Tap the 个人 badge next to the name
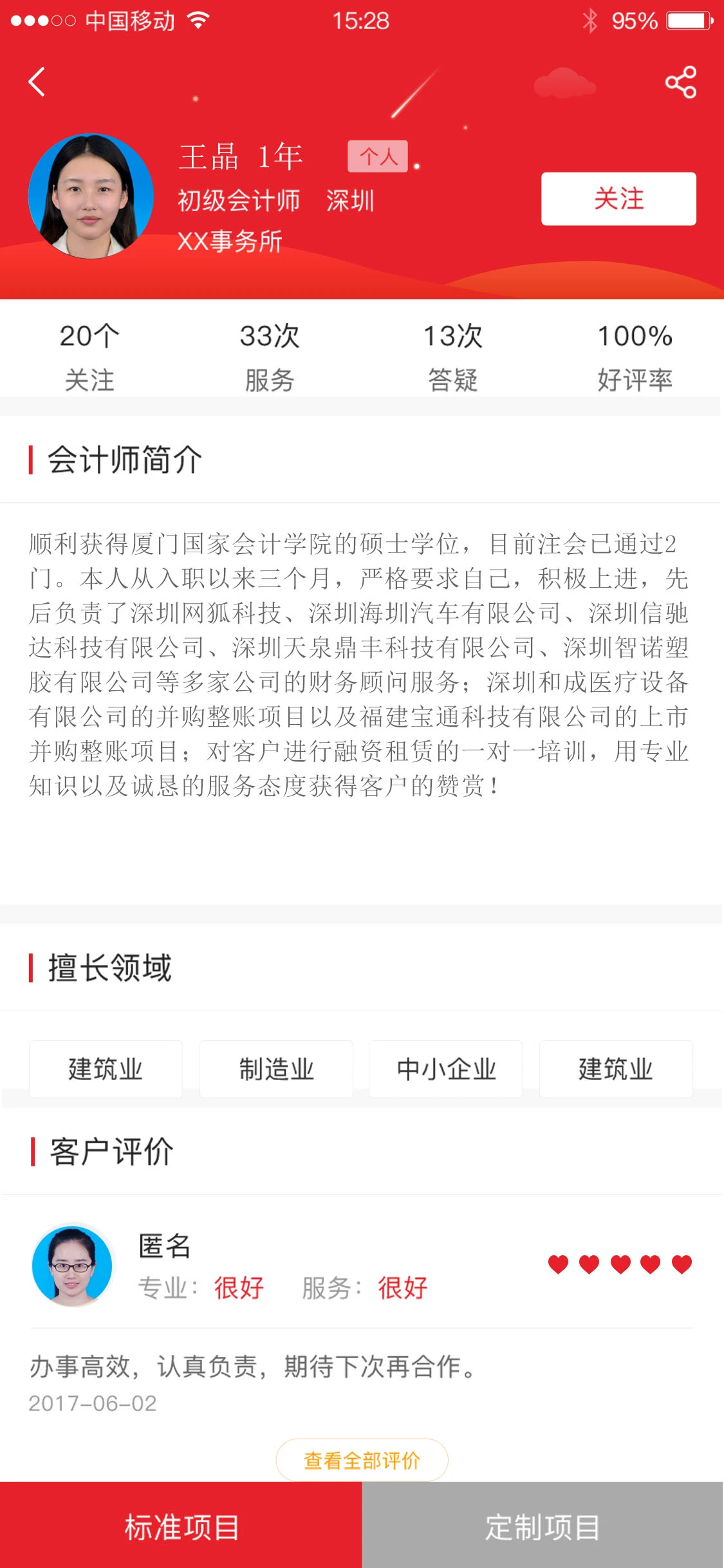The width and height of the screenshot is (724, 1568). (x=378, y=156)
